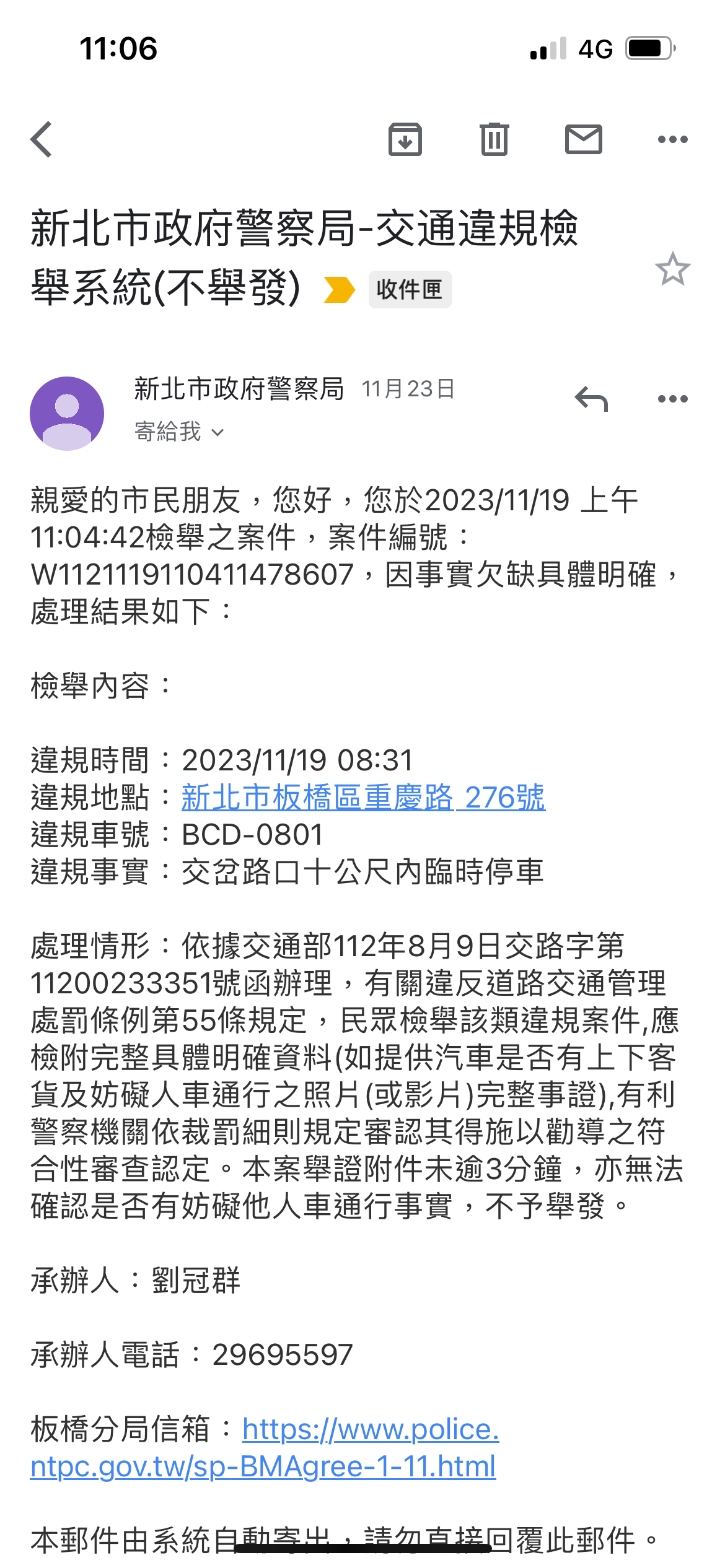
Task: Reply to this message
Action: point(591,399)
